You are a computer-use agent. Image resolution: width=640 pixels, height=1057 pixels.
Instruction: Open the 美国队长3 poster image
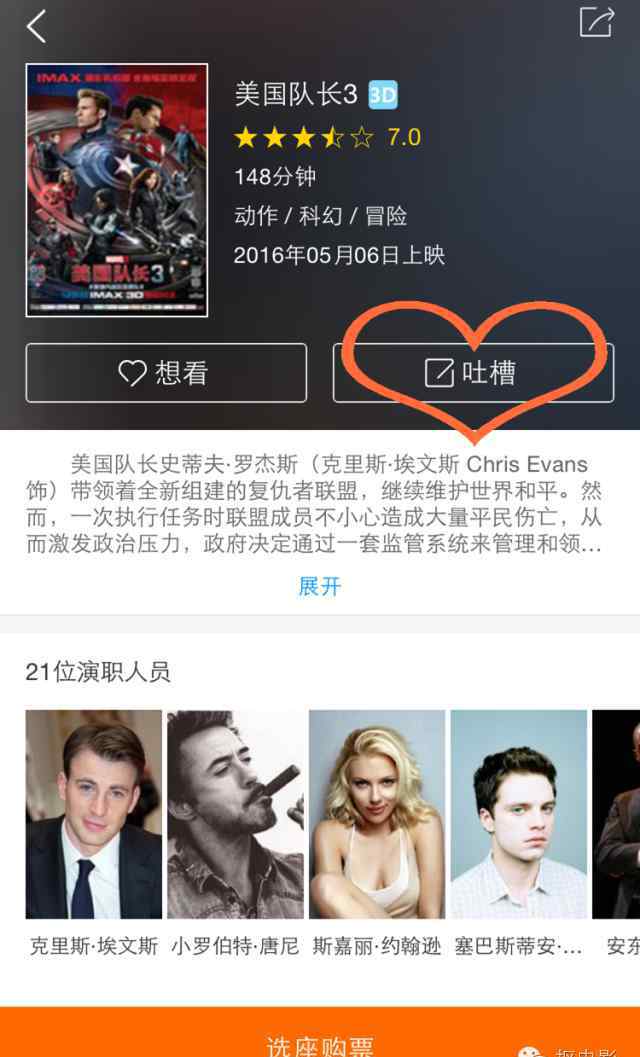(117, 190)
